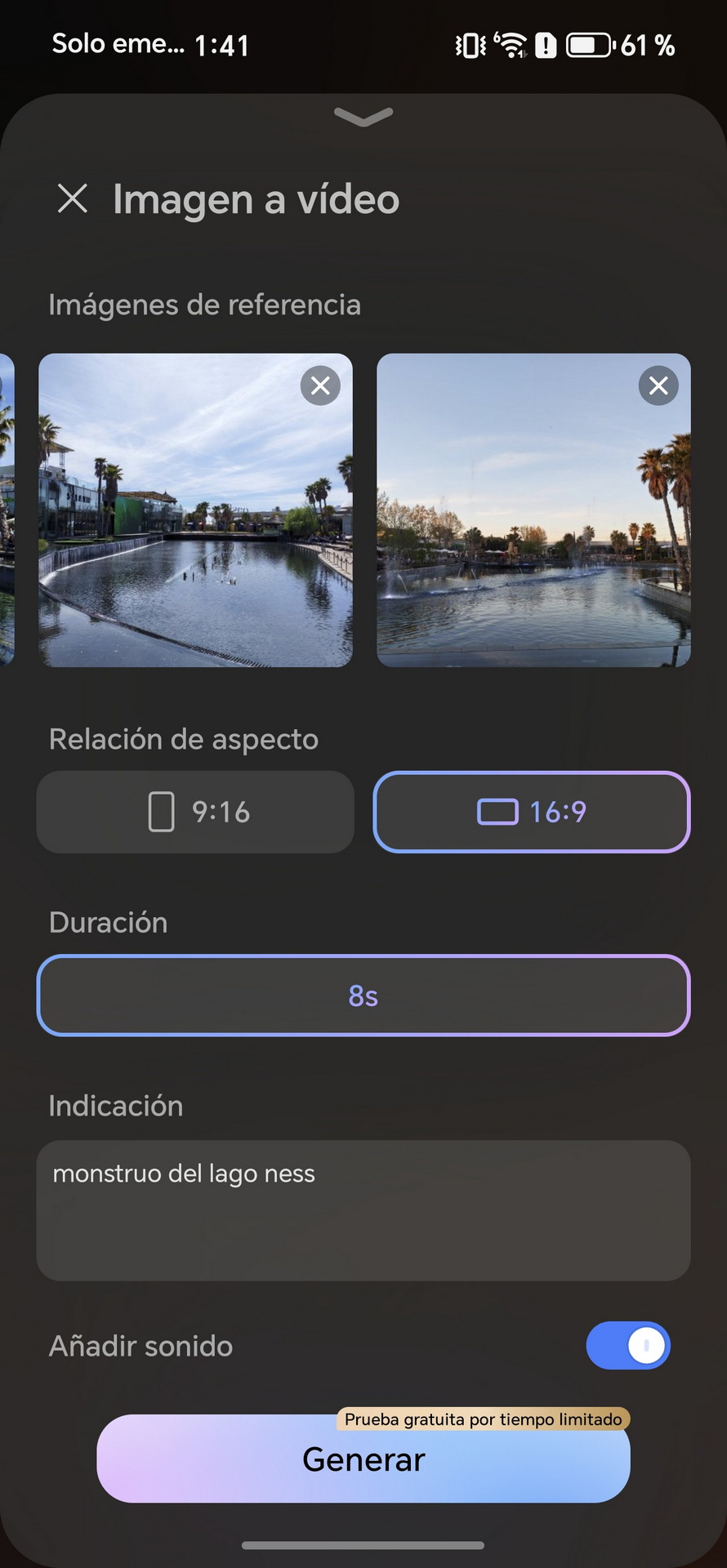
Task: Choose the 8s duration option
Action: point(363,996)
